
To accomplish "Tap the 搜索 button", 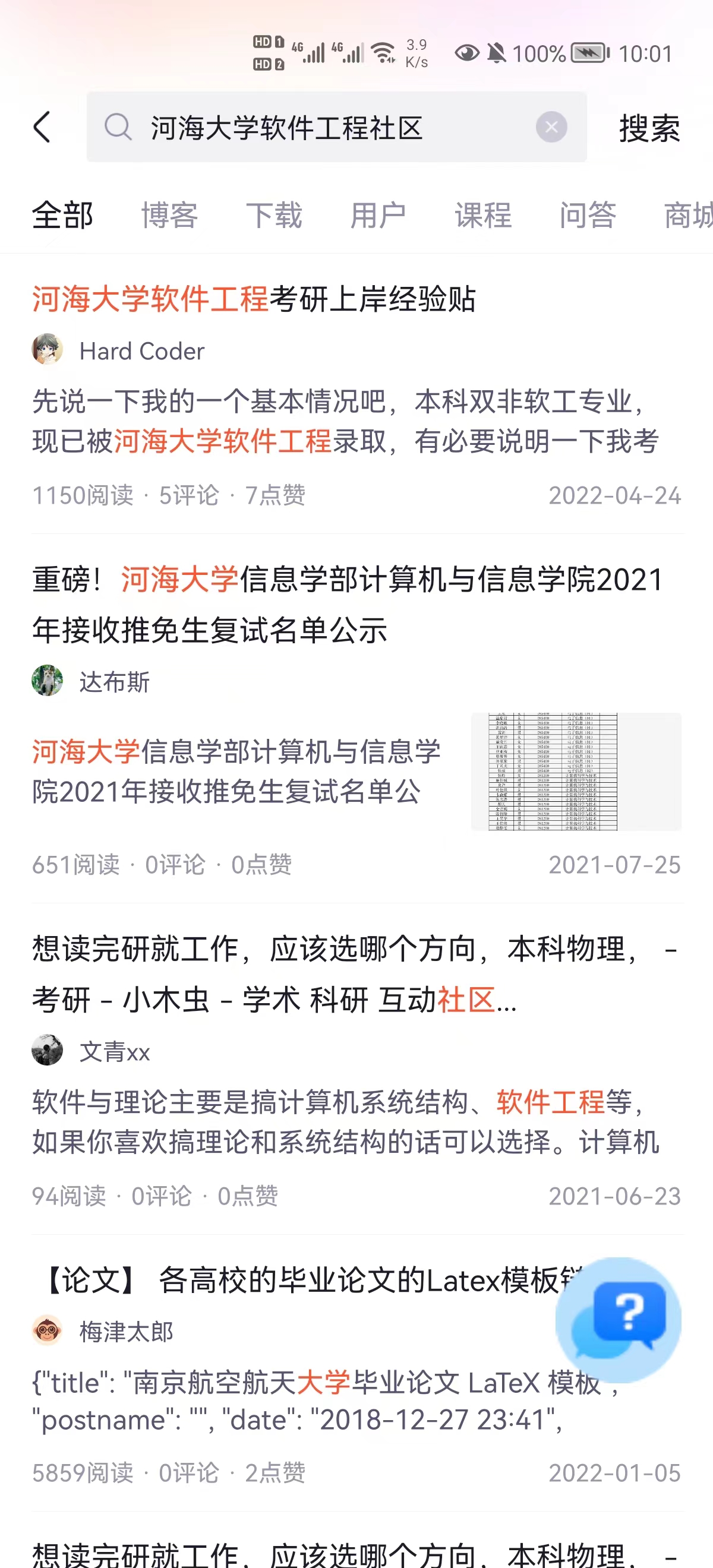I will click(649, 128).
